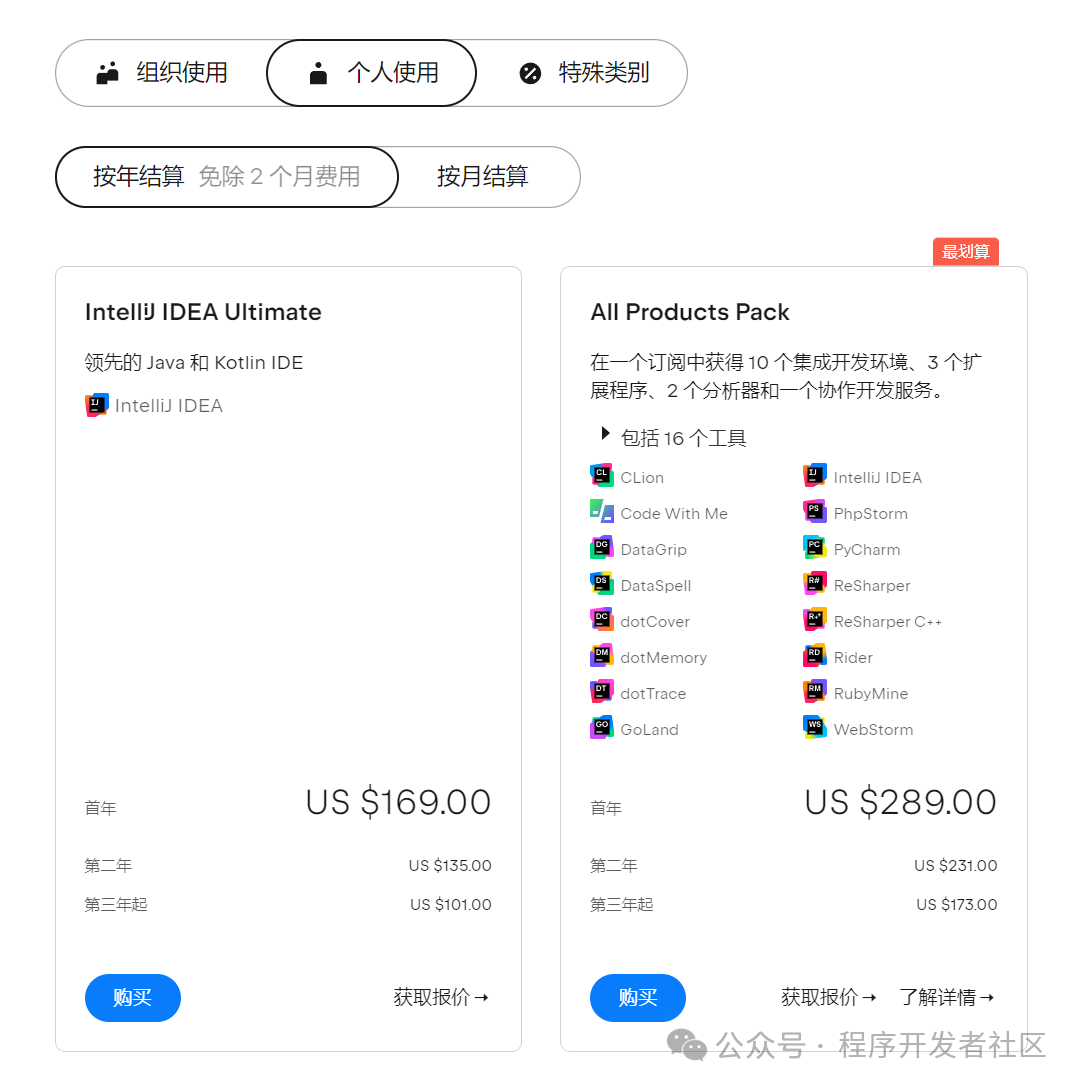Open 获取报价 for All Products Pack
The image size is (1080, 1088).
(x=828, y=997)
